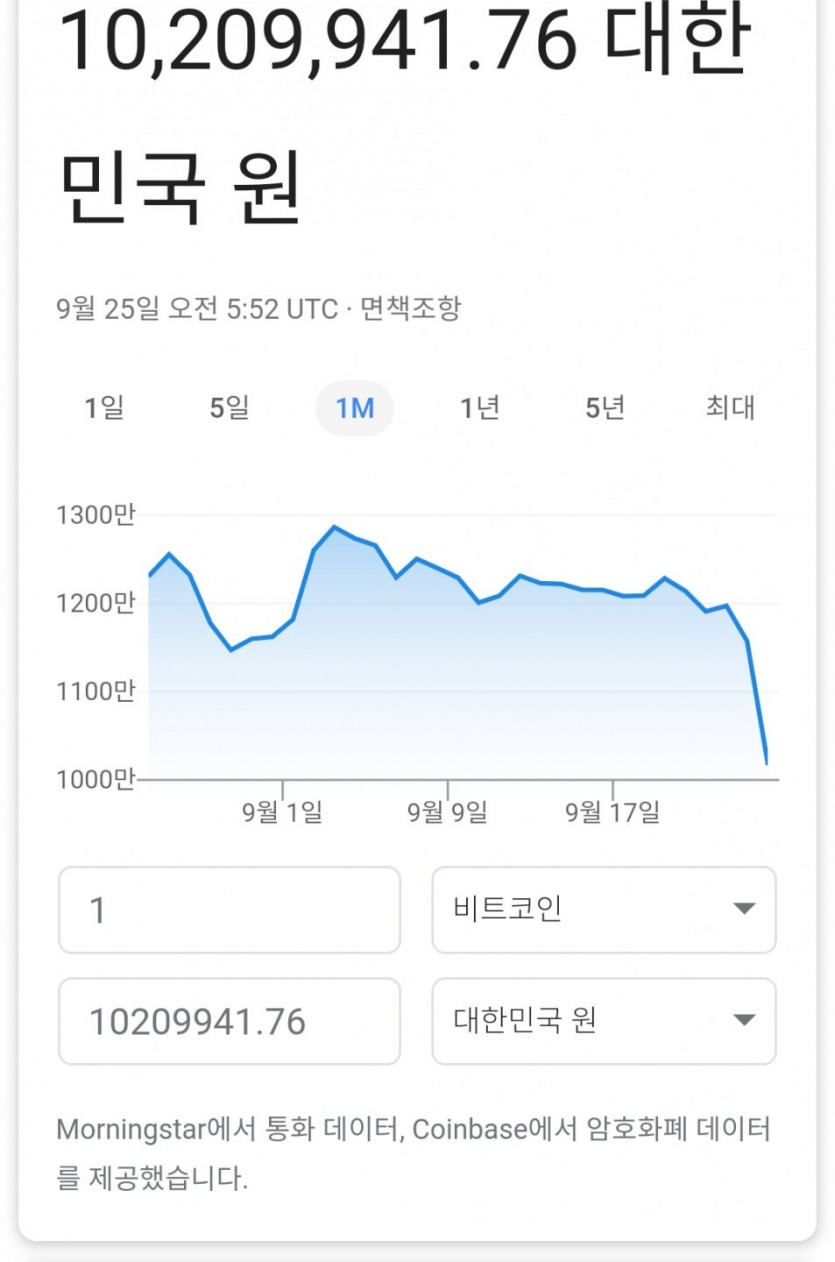The image size is (835, 1262).
Task: Switch chart range to 최대
Action: [x=730, y=408]
